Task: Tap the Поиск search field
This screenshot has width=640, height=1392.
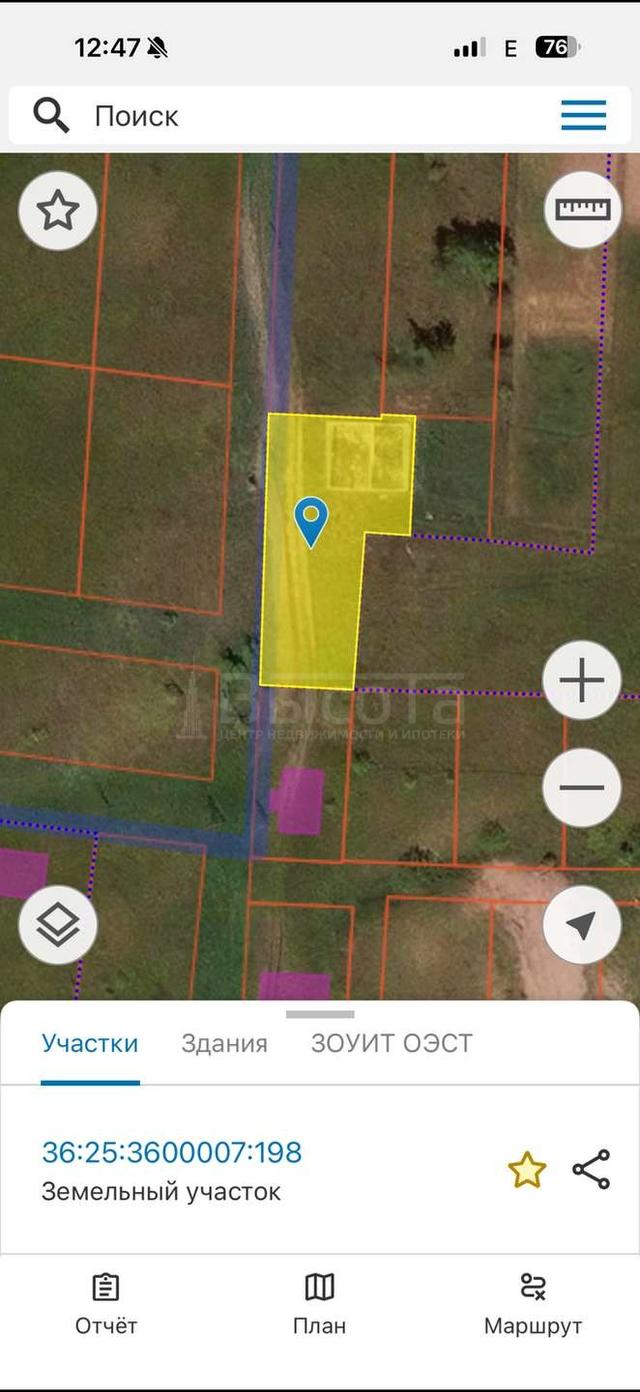Action: coord(300,116)
